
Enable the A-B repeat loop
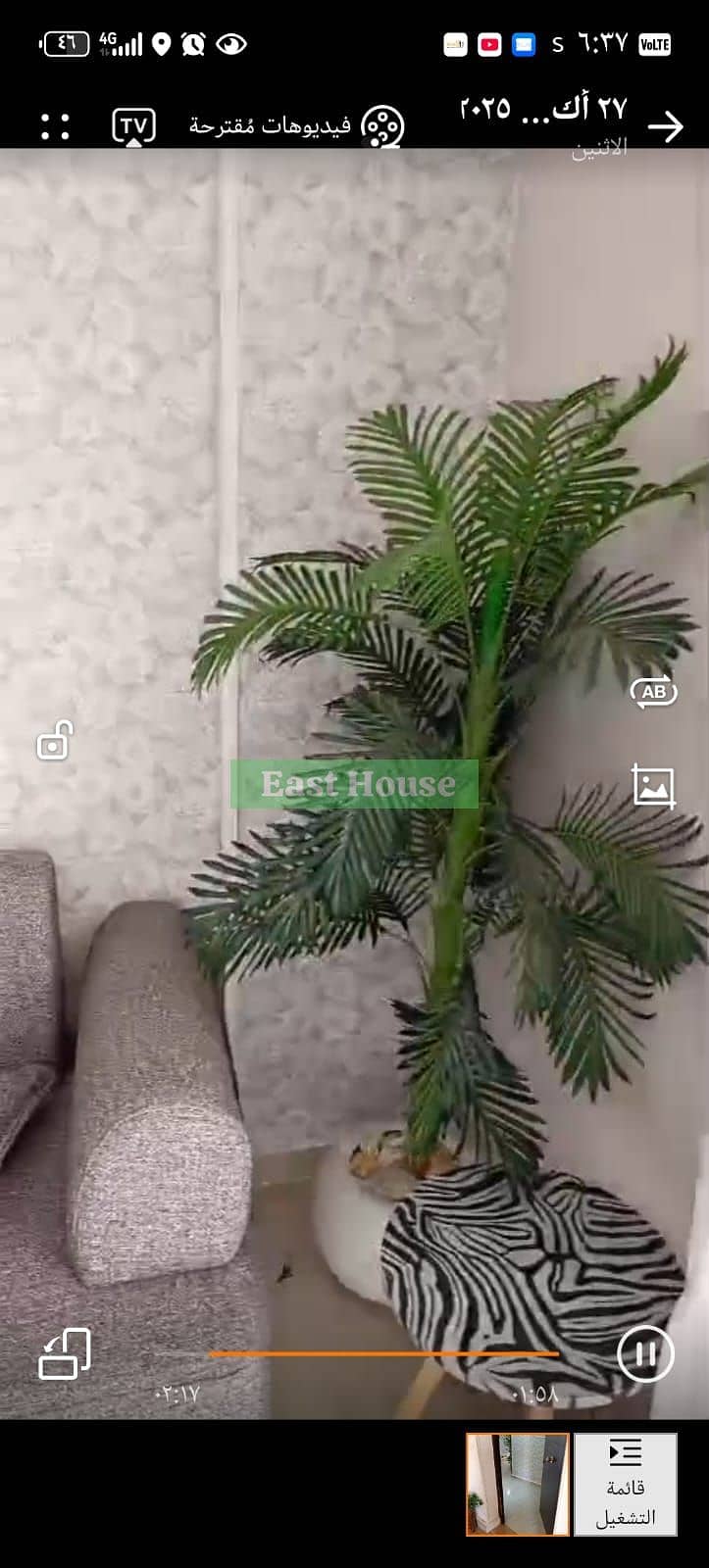pos(654,692)
